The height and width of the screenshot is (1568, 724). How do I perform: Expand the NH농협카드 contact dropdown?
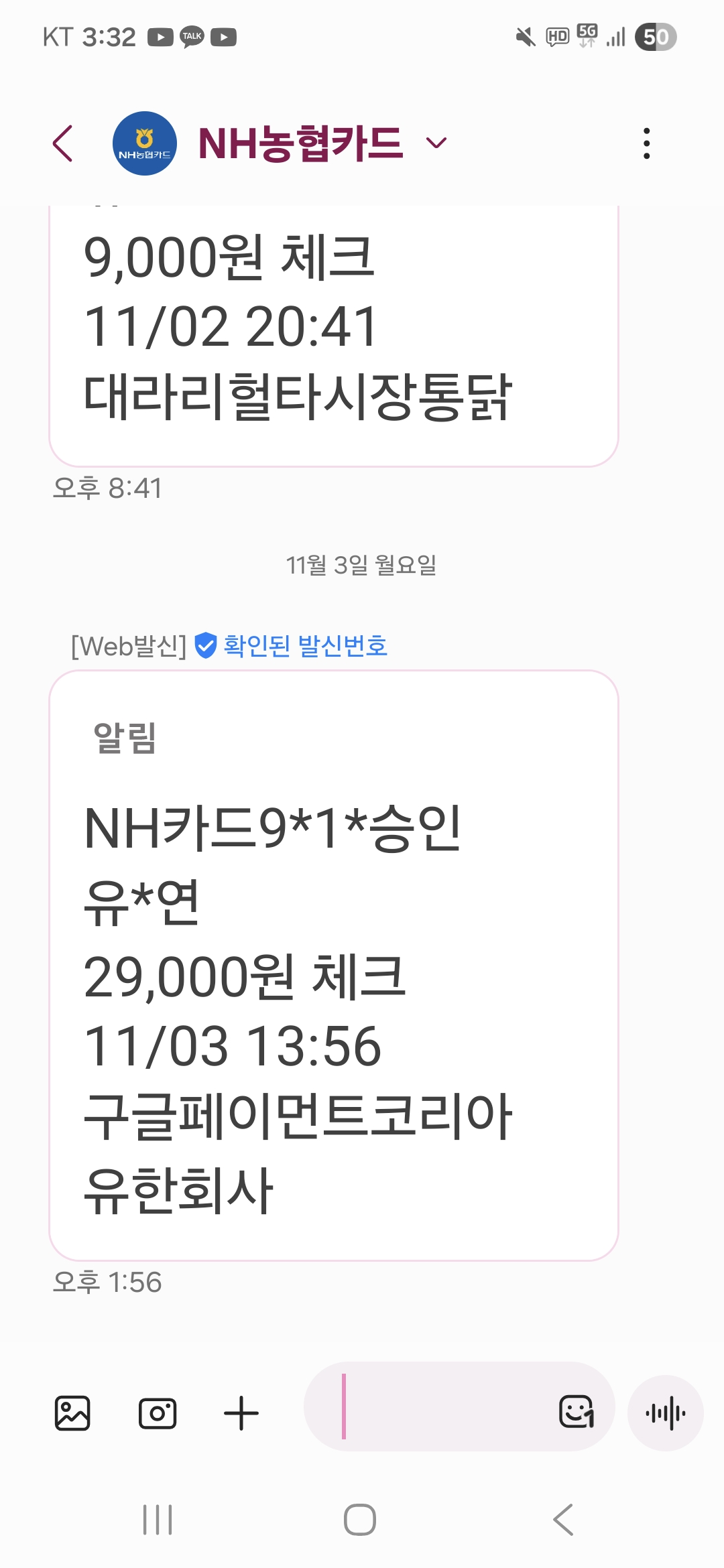(436, 143)
